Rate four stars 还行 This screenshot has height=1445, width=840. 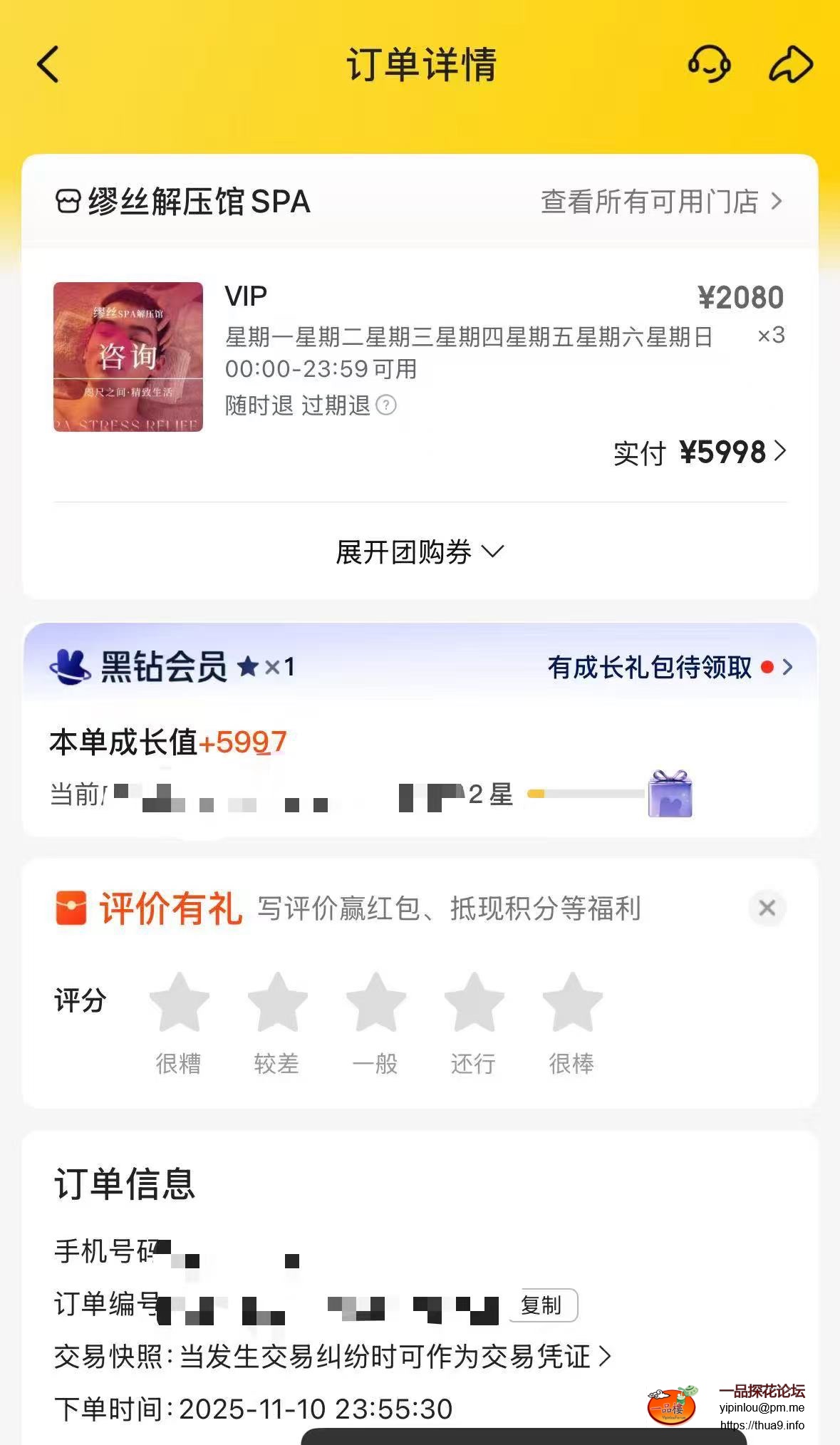474,1002
